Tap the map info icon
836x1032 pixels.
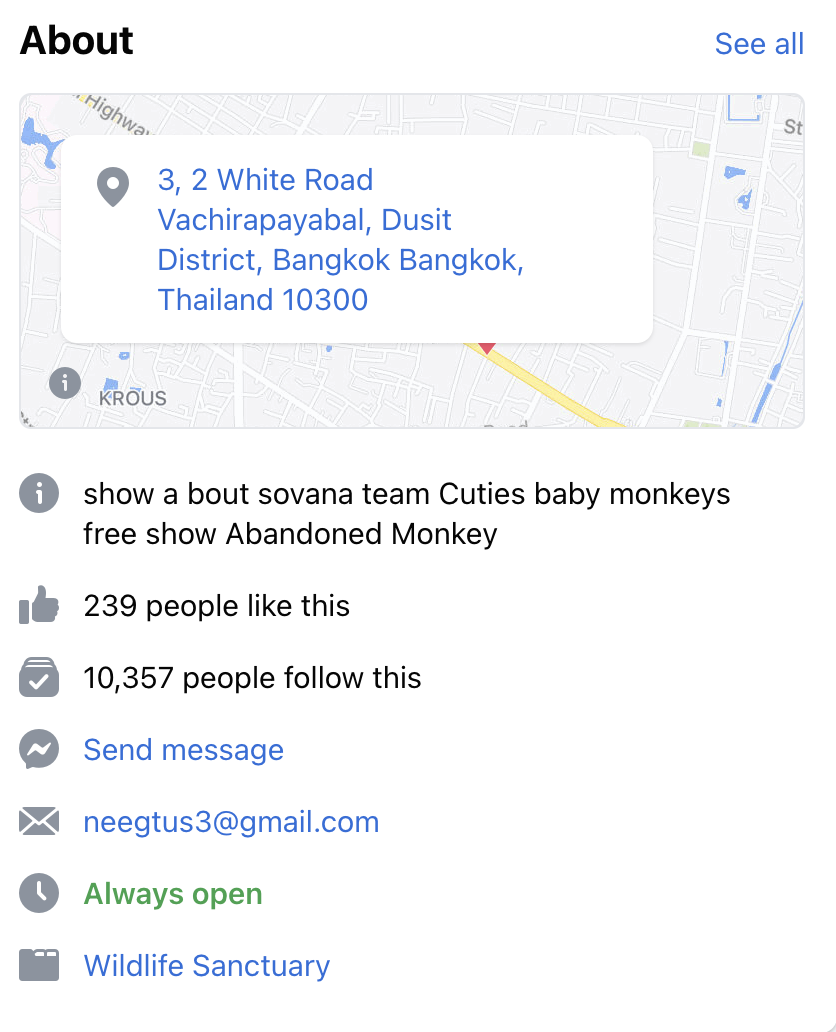[65, 382]
